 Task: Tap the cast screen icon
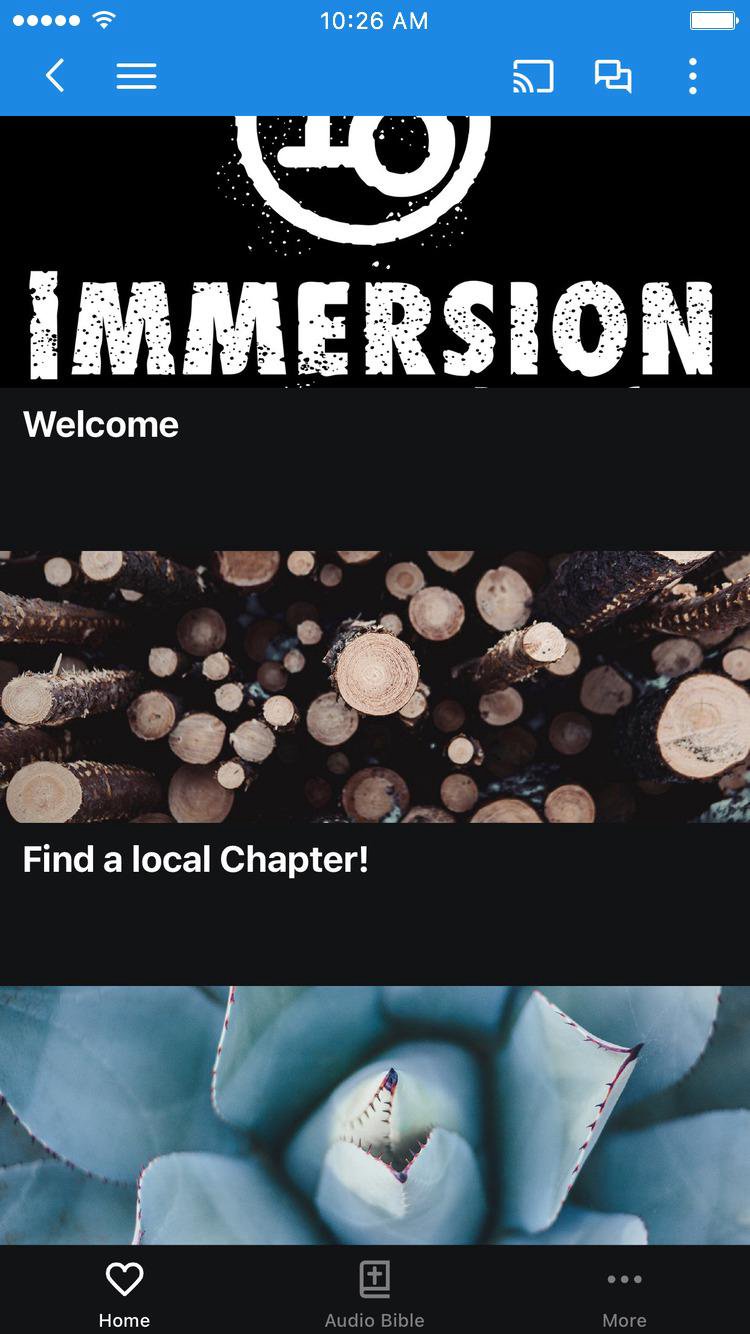[x=533, y=76]
